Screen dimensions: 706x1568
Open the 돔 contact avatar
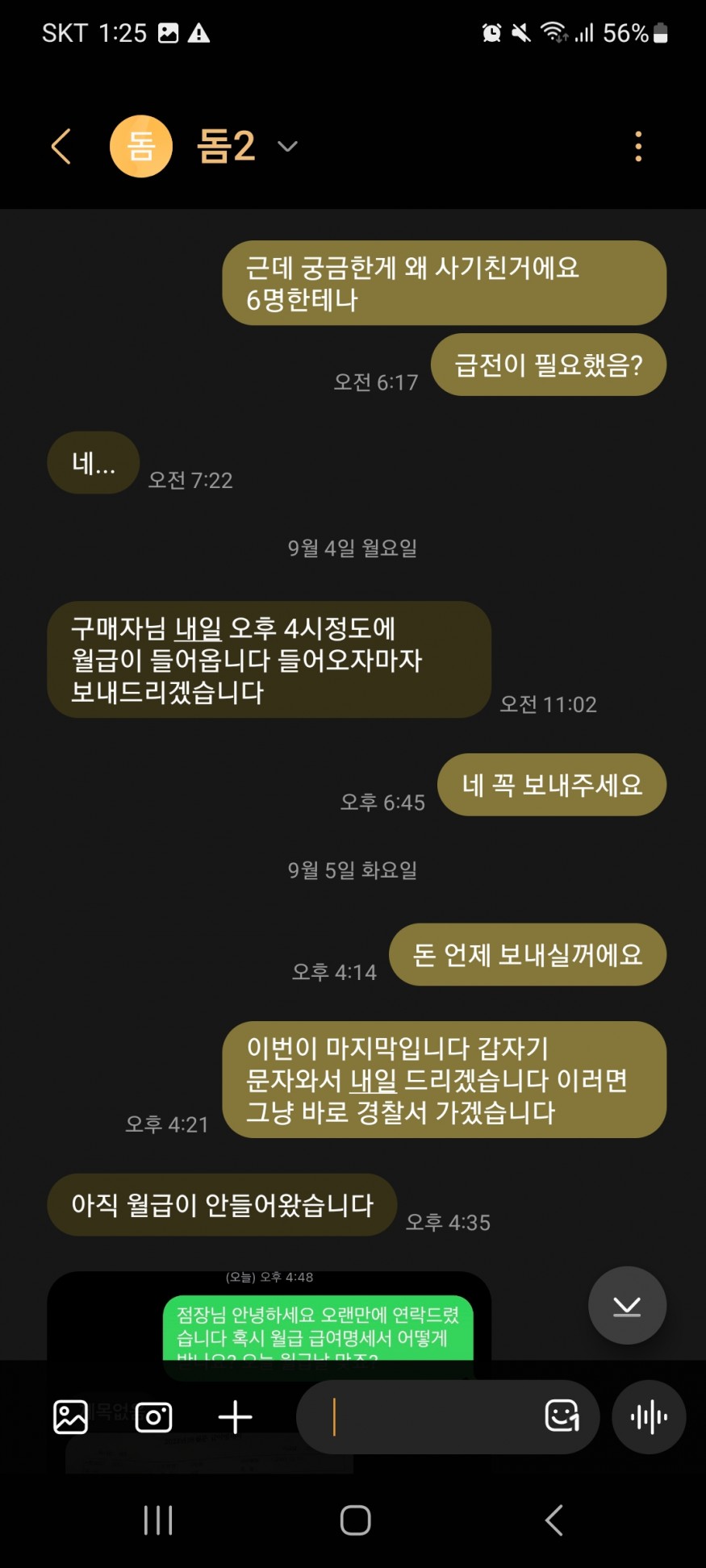(141, 147)
